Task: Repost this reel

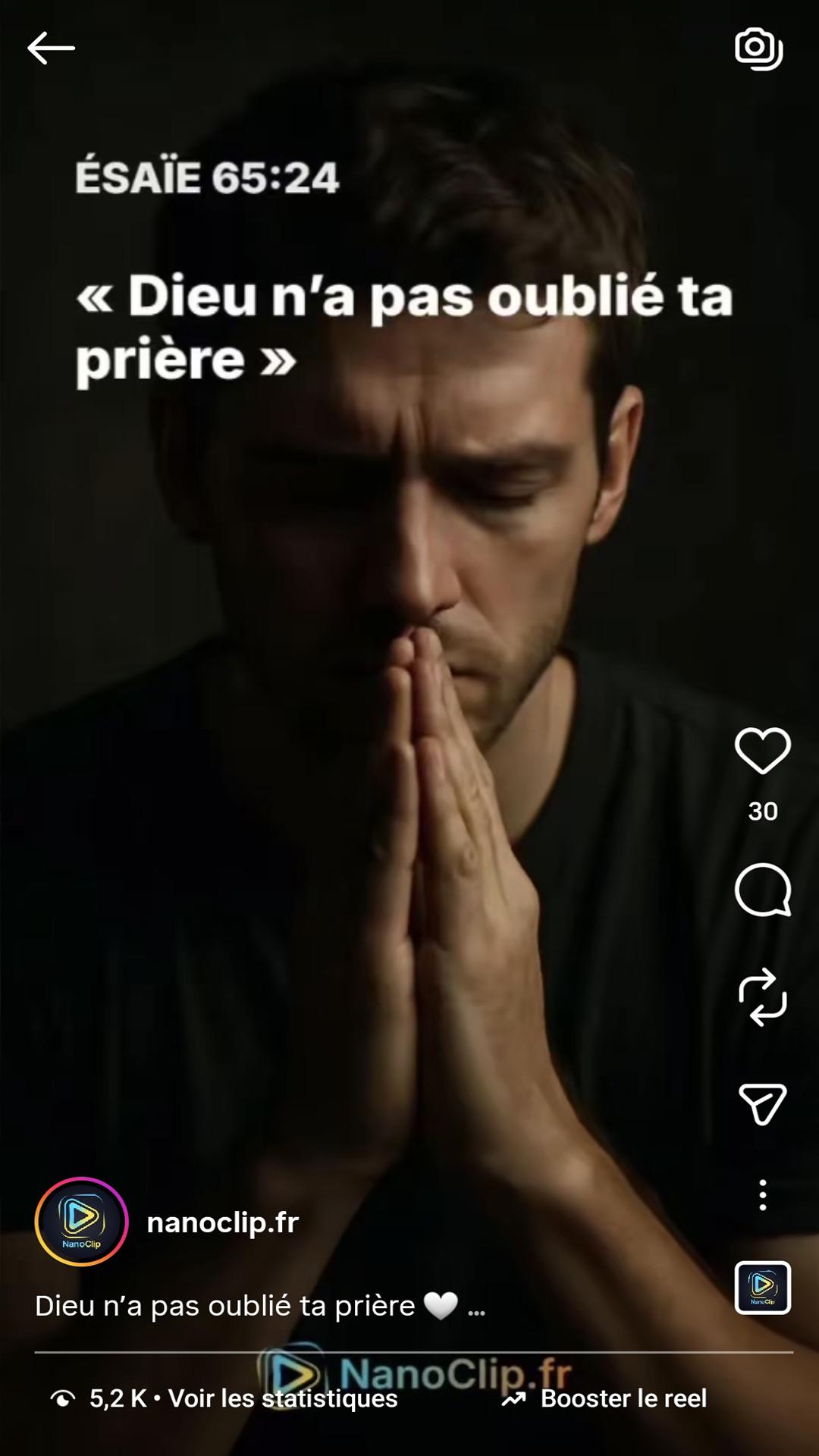Action: (x=762, y=997)
